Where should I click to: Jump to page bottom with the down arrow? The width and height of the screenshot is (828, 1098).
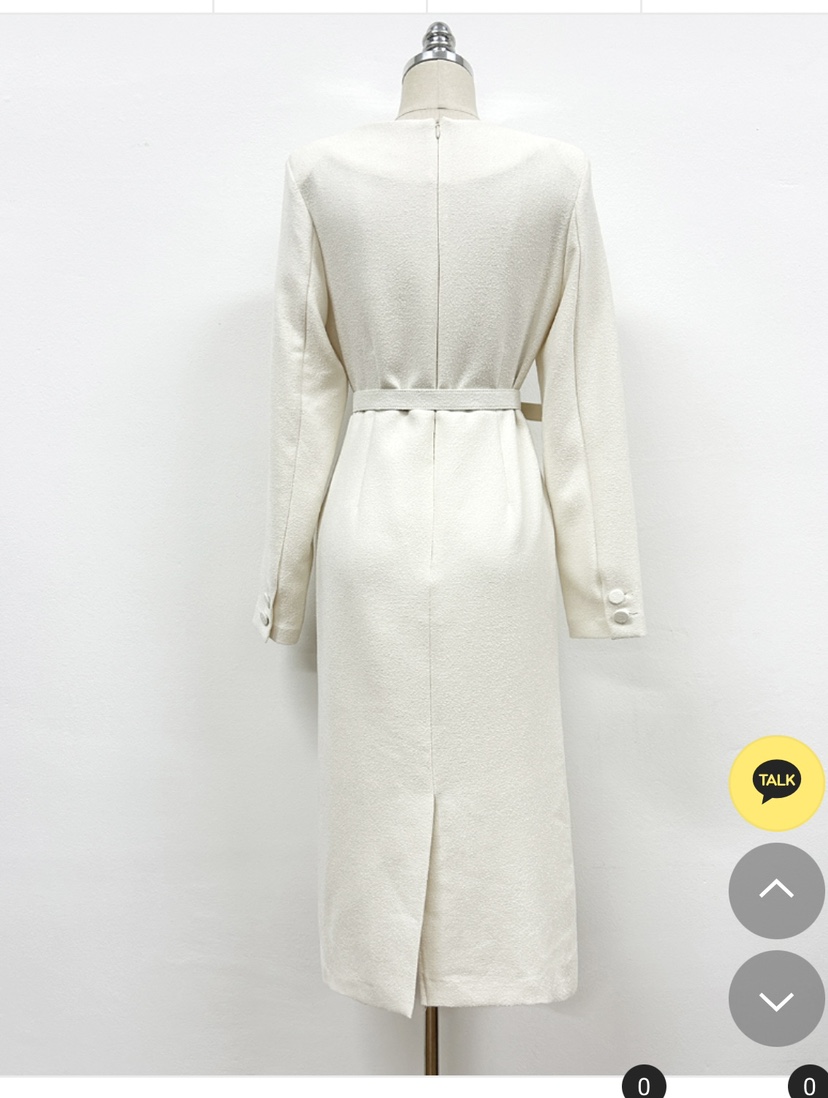pyautogui.click(x=776, y=998)
